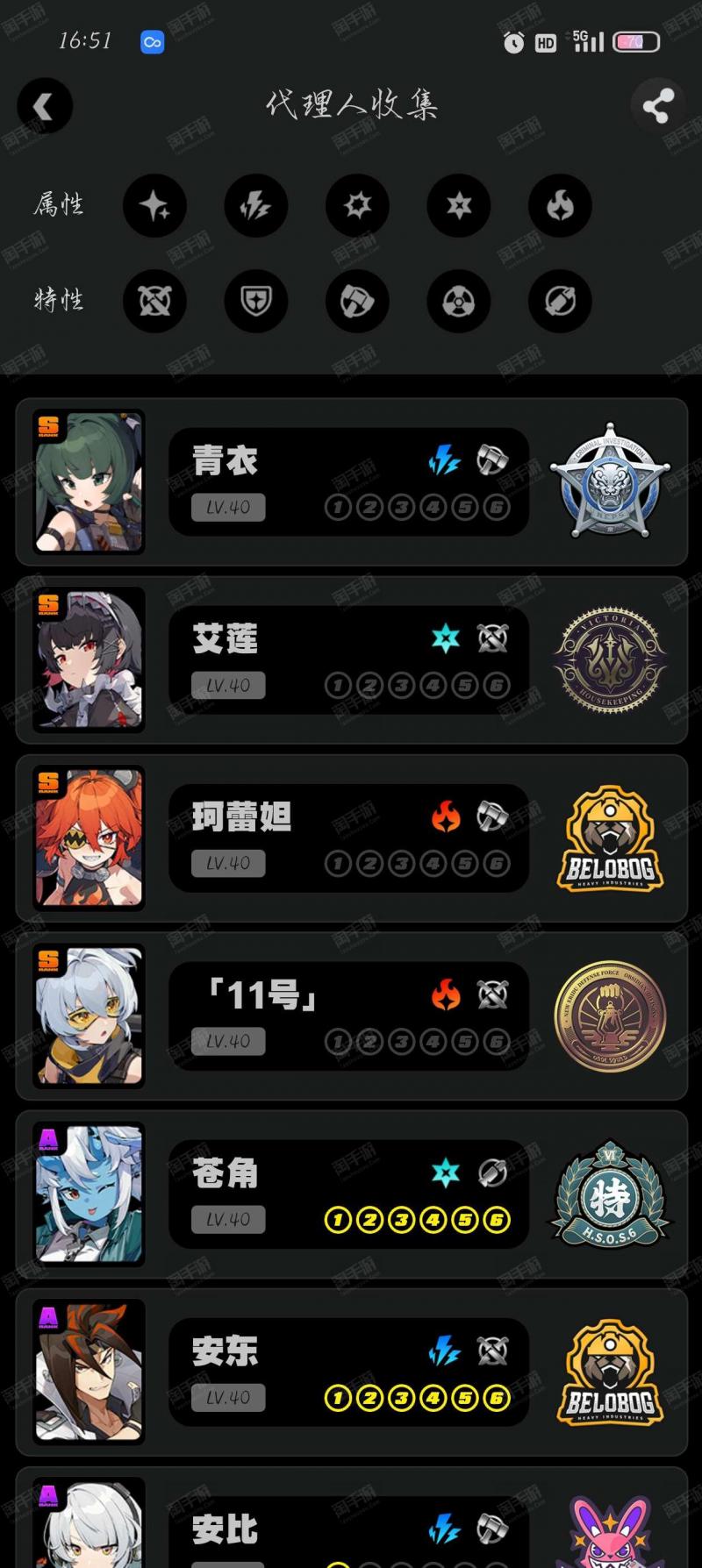Image resolution: width=702 pixels, height=1568 pixels.
Task: Go back using the arrow button
Action: (45, 106)
